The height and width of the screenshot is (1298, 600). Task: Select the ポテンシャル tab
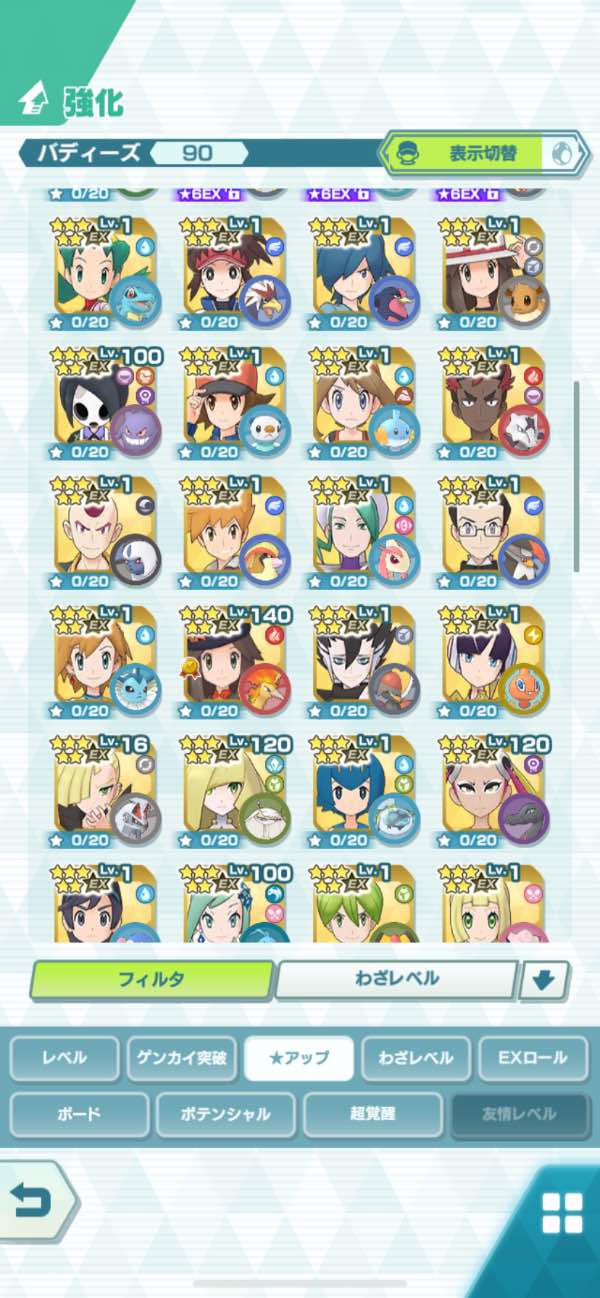click(x=226, y=1114)
